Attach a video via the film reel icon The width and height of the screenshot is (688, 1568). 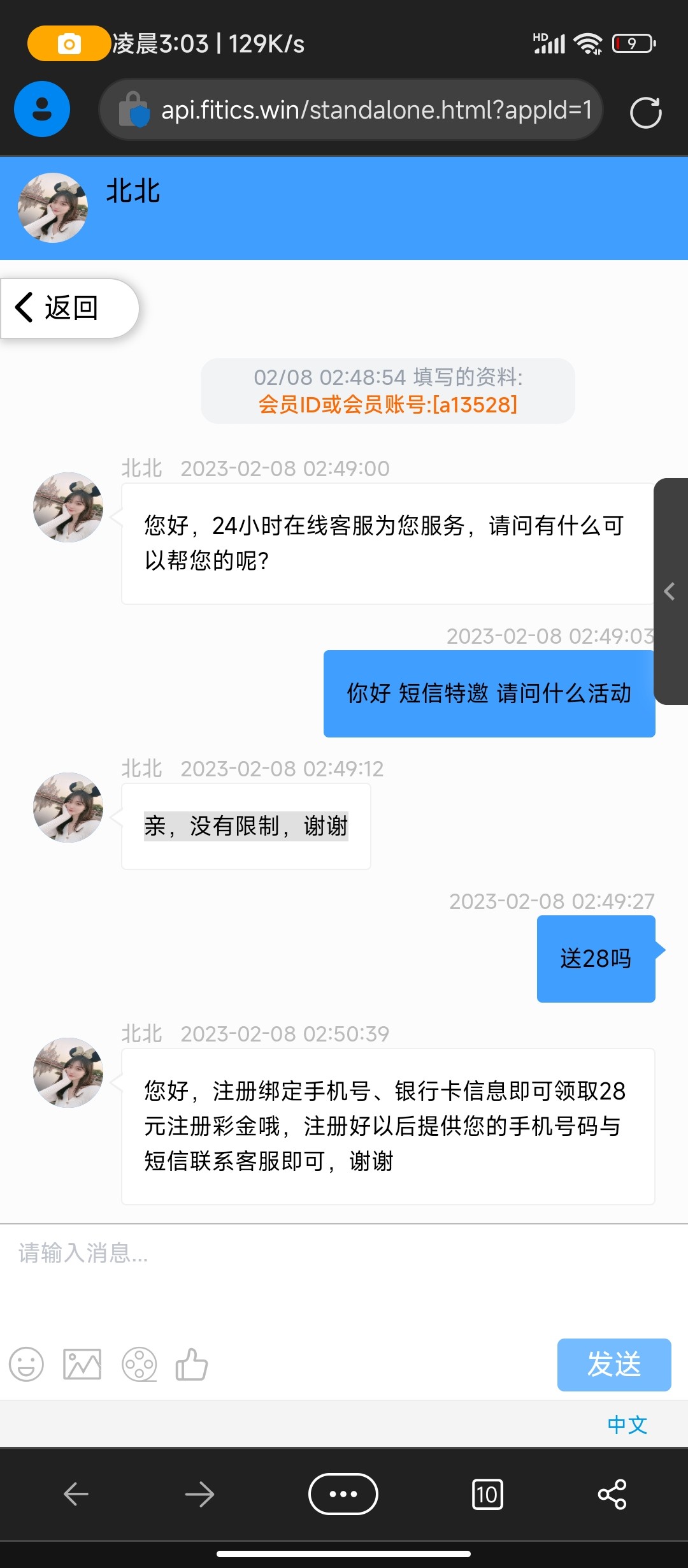139,1364
